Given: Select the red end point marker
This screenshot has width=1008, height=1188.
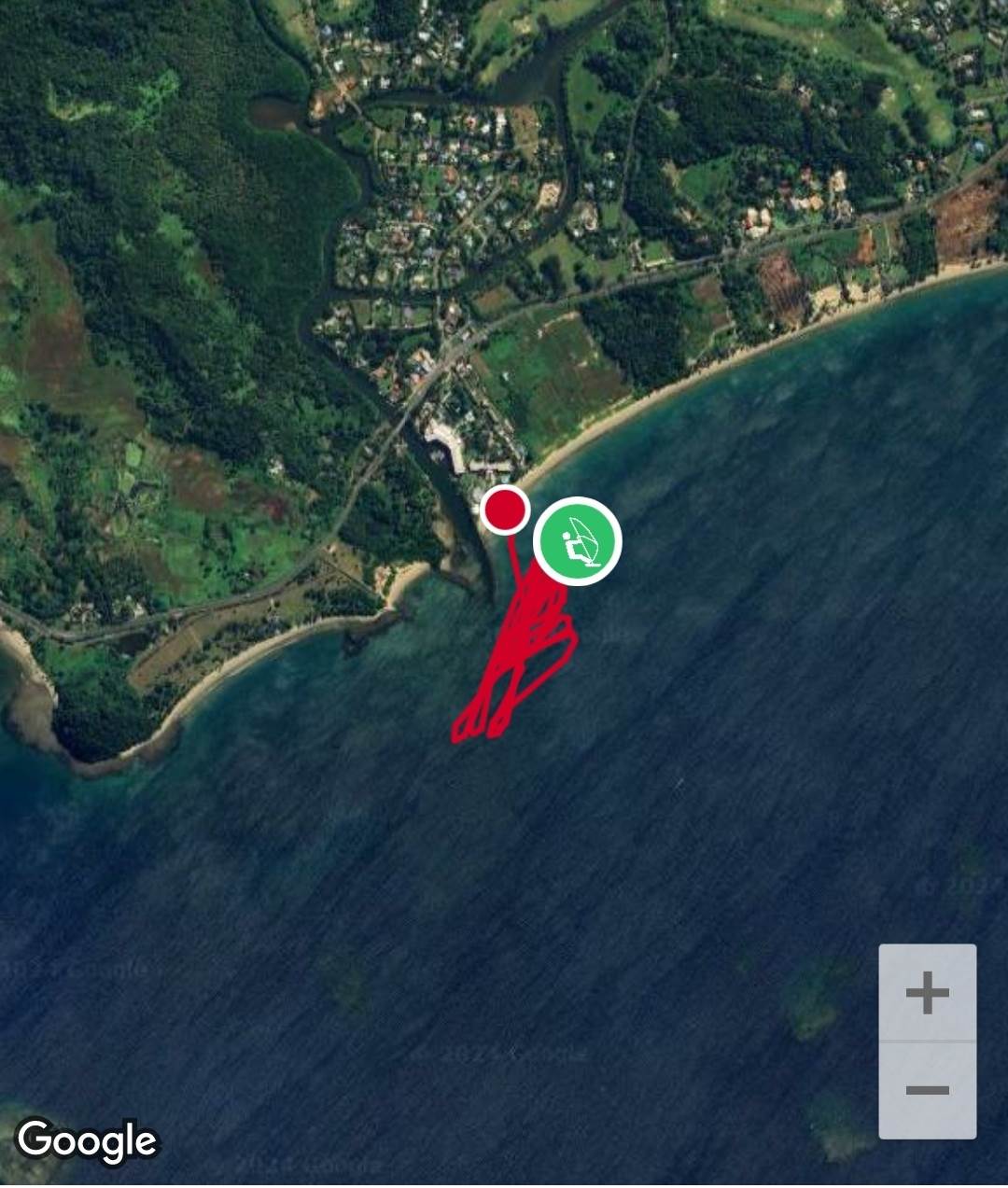Looking at the screenshot, I should [505, 510].
